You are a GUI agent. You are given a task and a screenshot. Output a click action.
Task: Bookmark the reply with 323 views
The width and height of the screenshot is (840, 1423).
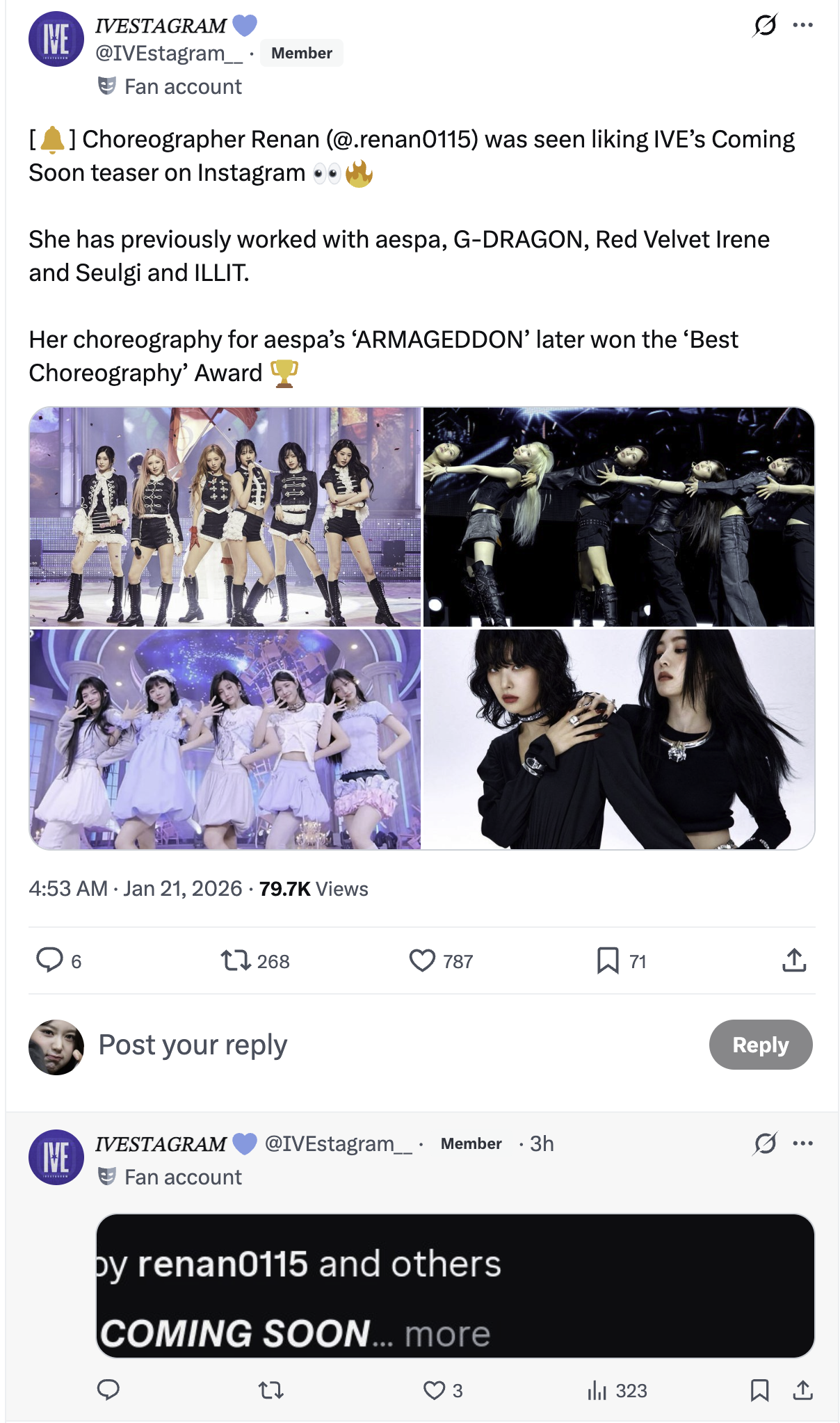pos(759,1390)
